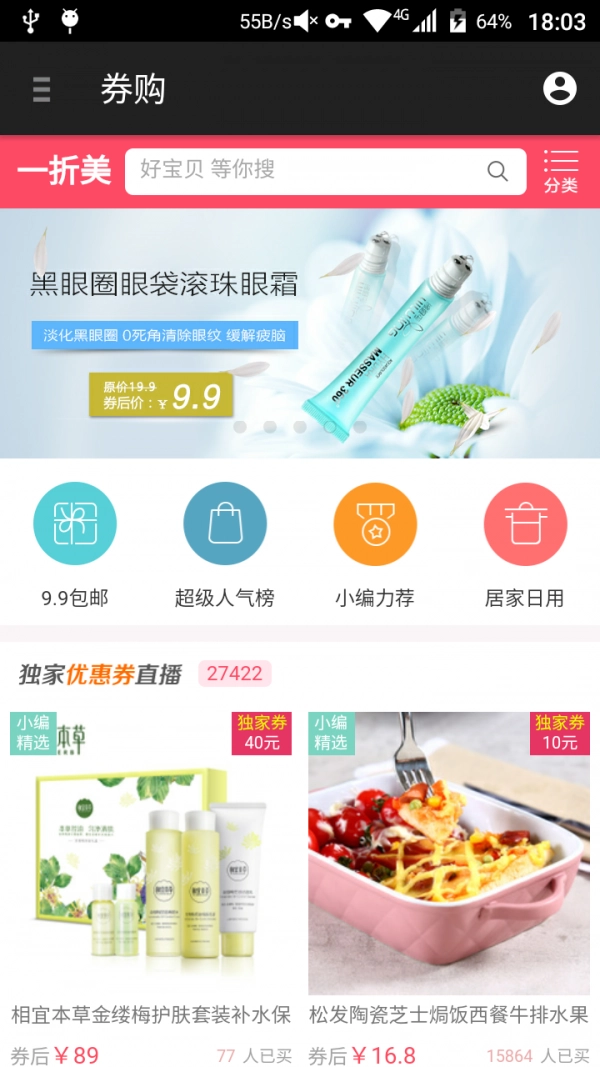Open 超级人气榜 ranking
The width and height of the screenshot is (600, 1067).
pos(225,545)
